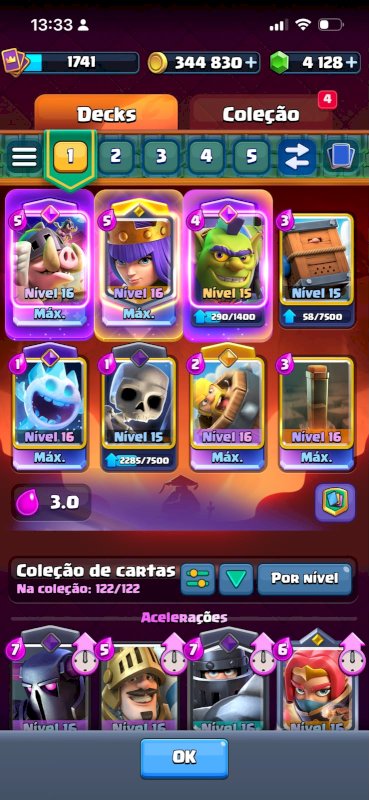This screenshot has height=800, width=369.
Task: Select deck slot 4
Action: (206, 156)
